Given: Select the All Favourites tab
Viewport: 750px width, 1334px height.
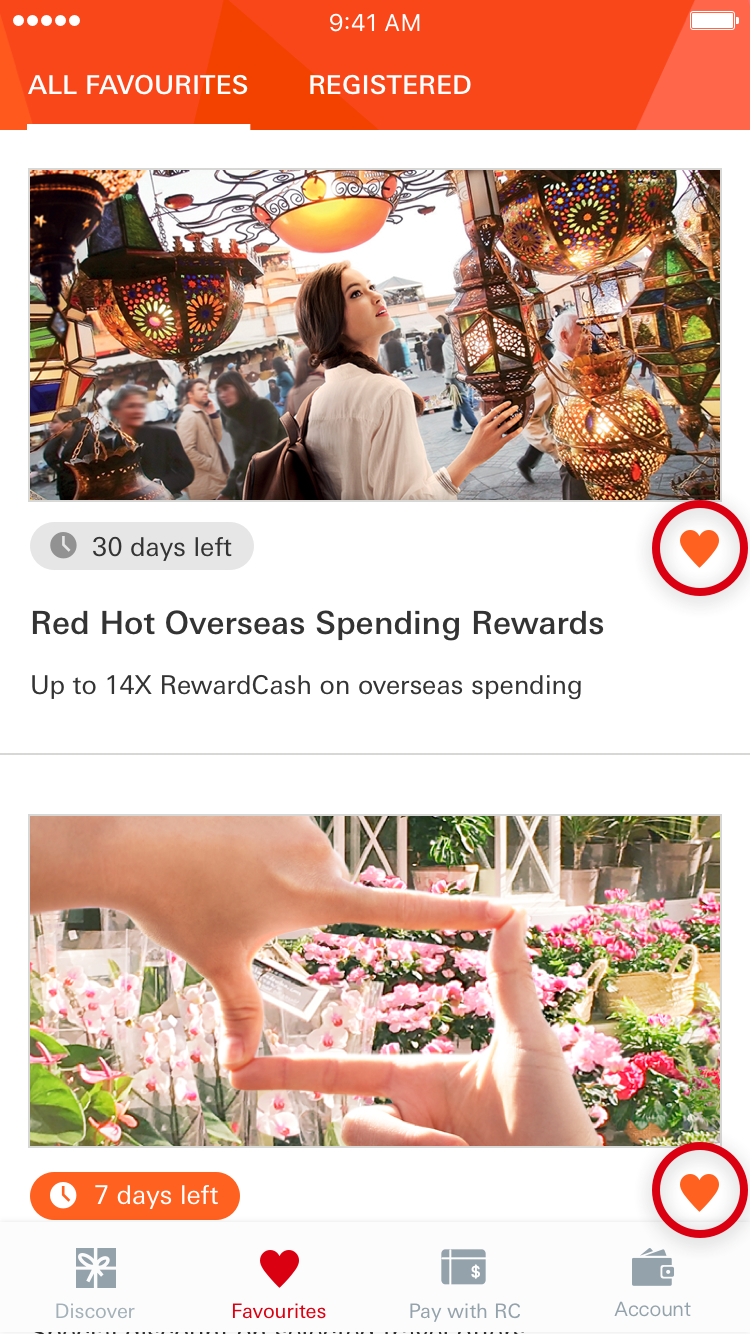Looking at the screenshot, I should [x=138, y=85].
